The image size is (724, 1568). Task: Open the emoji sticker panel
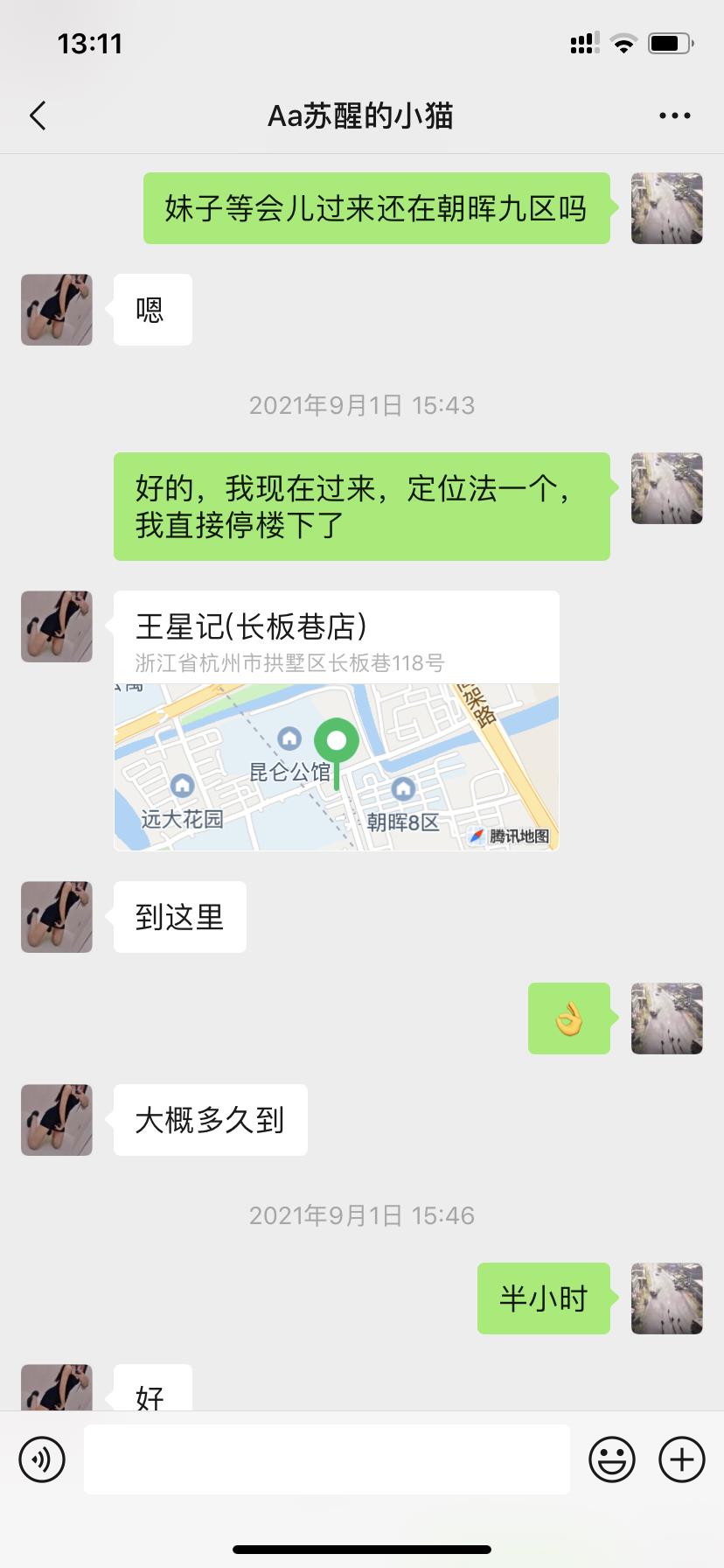611,1459
